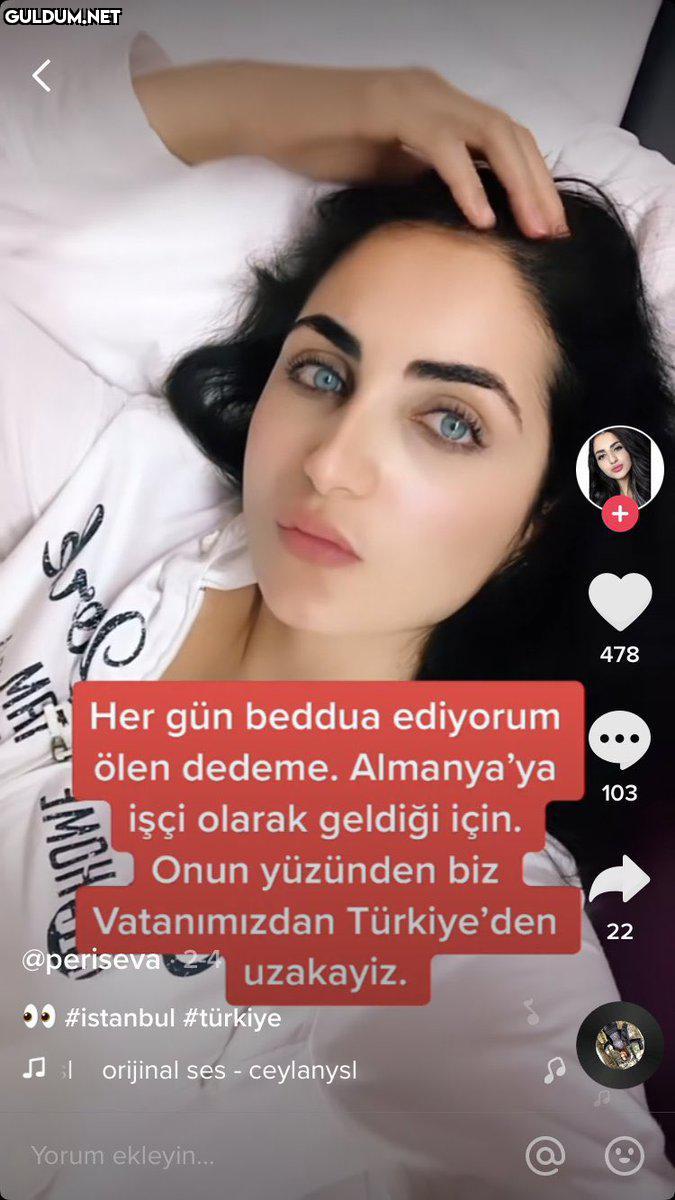
Task: Open the orijinal ses - ceylanysl sound
Action: click(228, 1071)
